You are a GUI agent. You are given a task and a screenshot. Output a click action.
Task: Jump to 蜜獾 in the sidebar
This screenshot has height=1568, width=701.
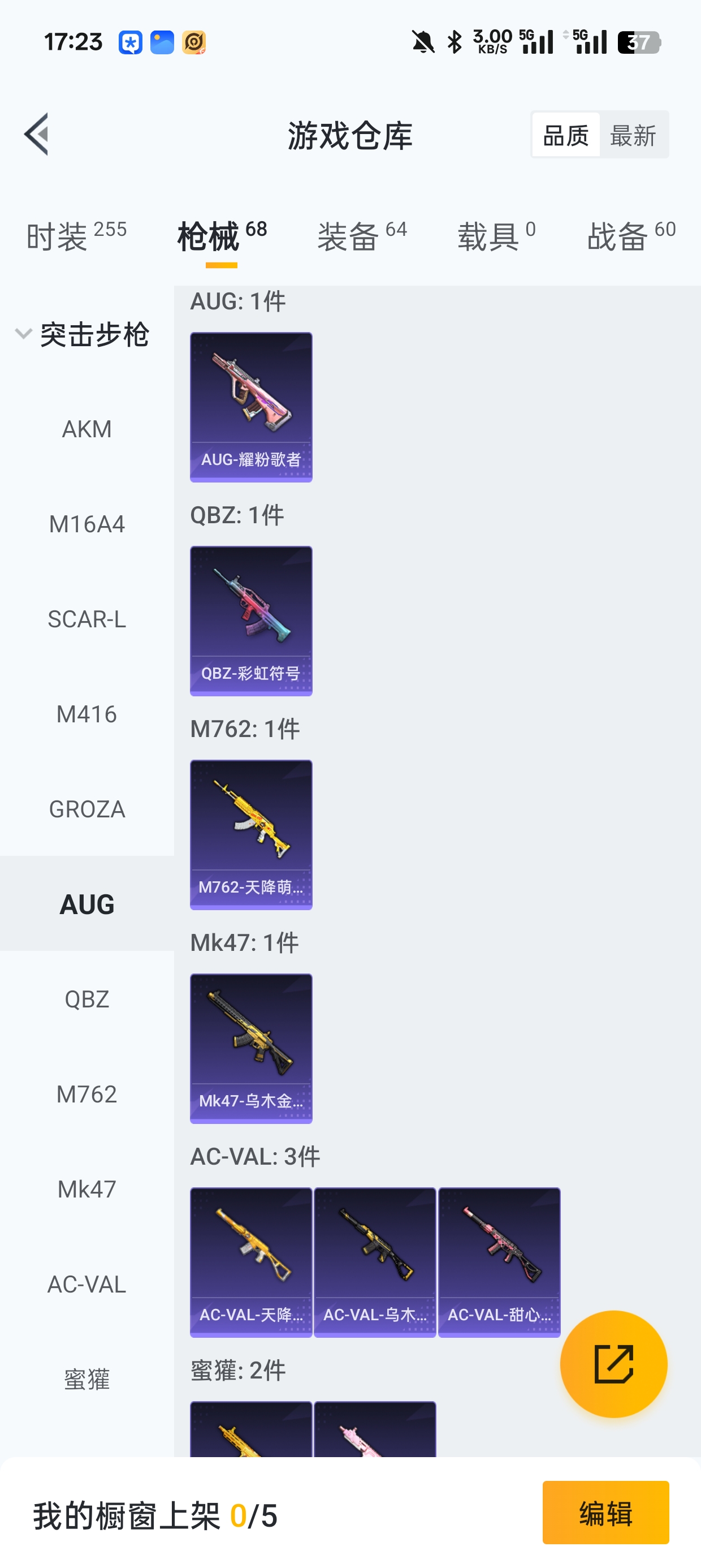click(x=87, y=1379)
